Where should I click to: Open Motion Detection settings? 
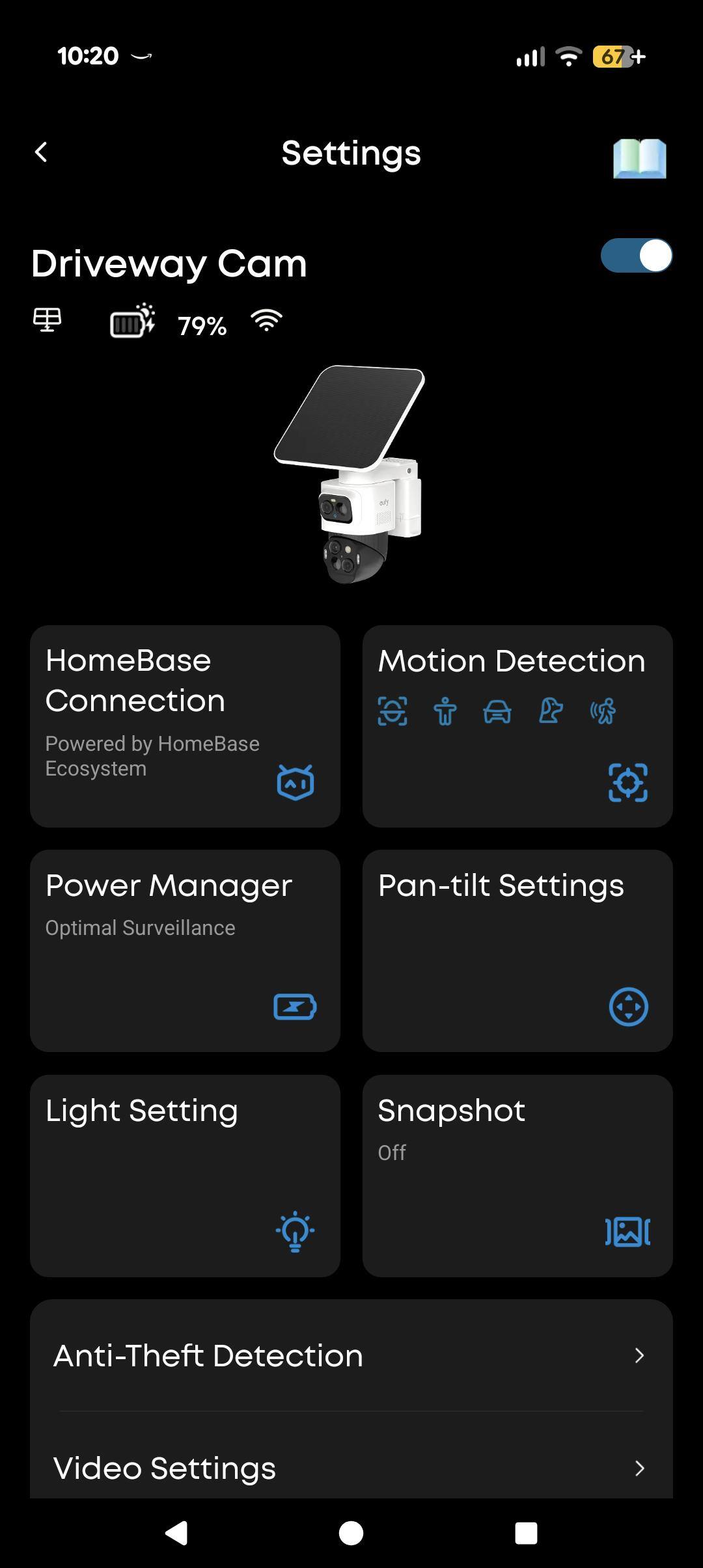[x=517, y=726]
